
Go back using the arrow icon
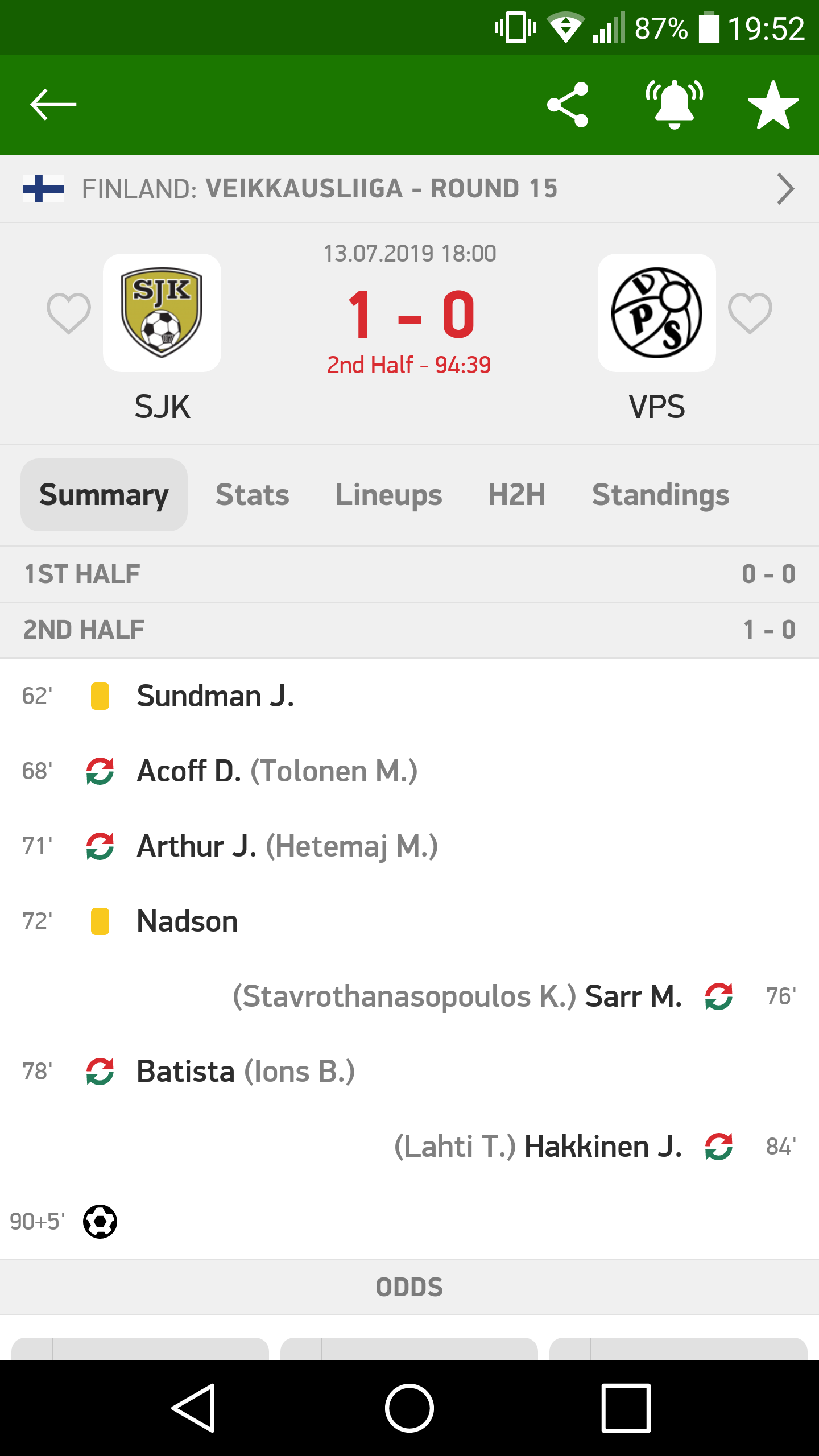[x=53, y=105]
